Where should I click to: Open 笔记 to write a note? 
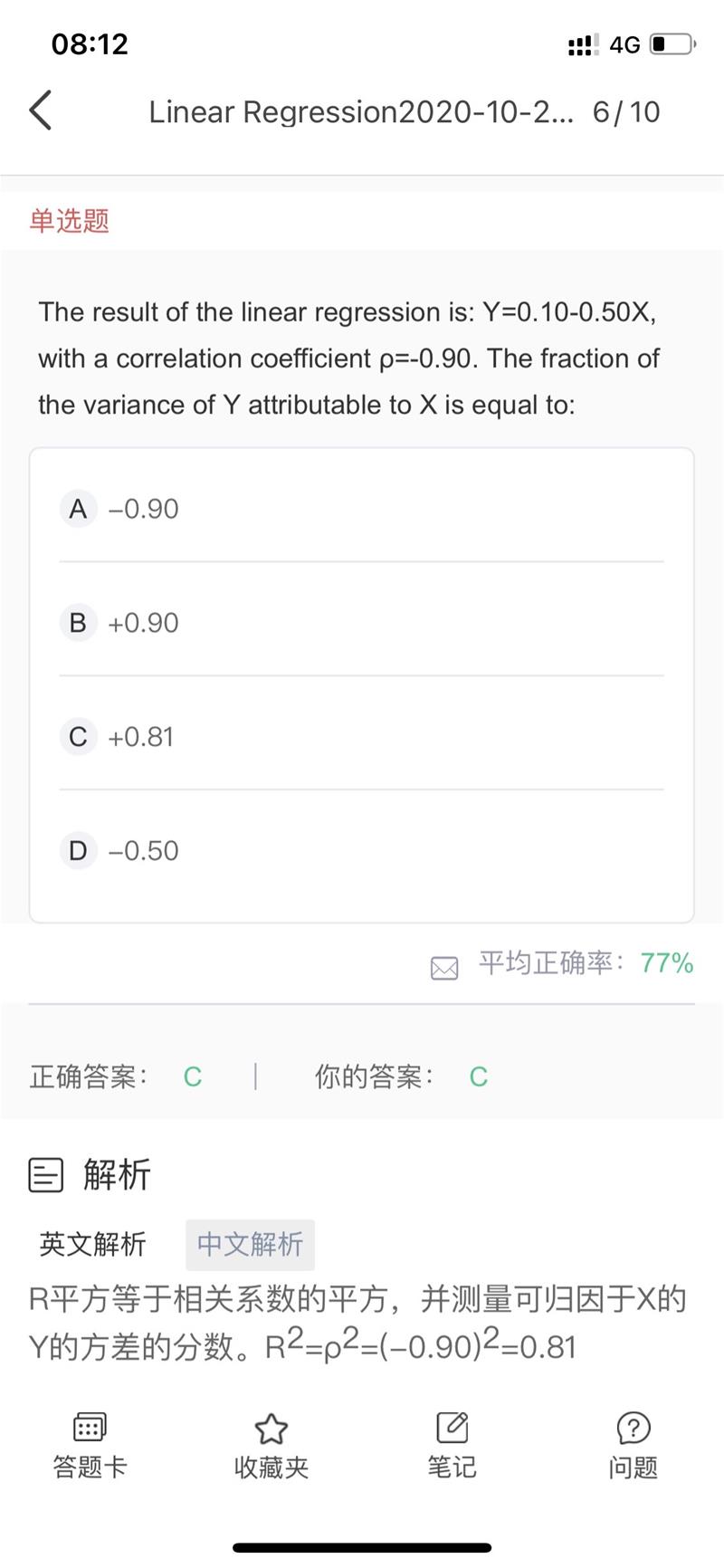(452, 1445)
